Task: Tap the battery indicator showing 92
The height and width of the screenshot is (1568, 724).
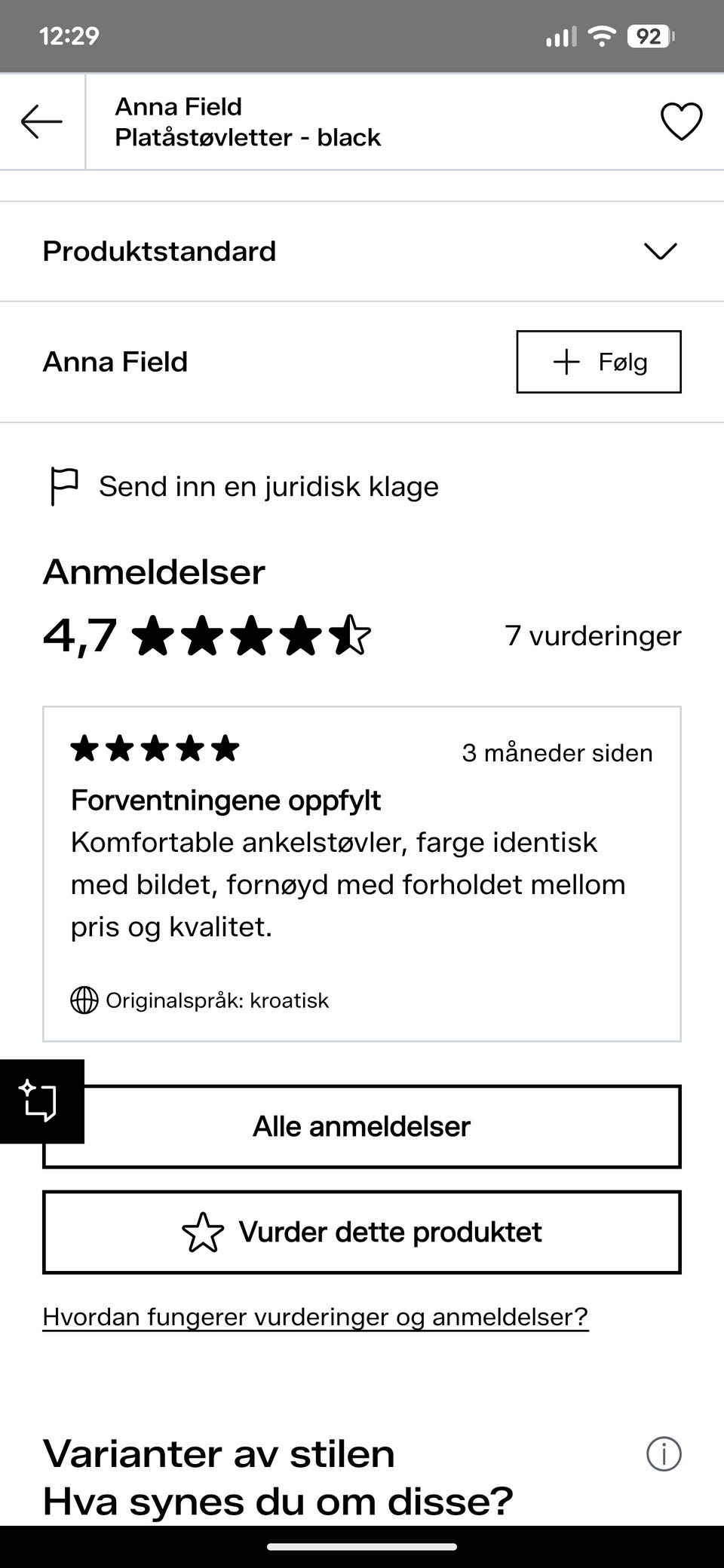Action: pos(649,35)
